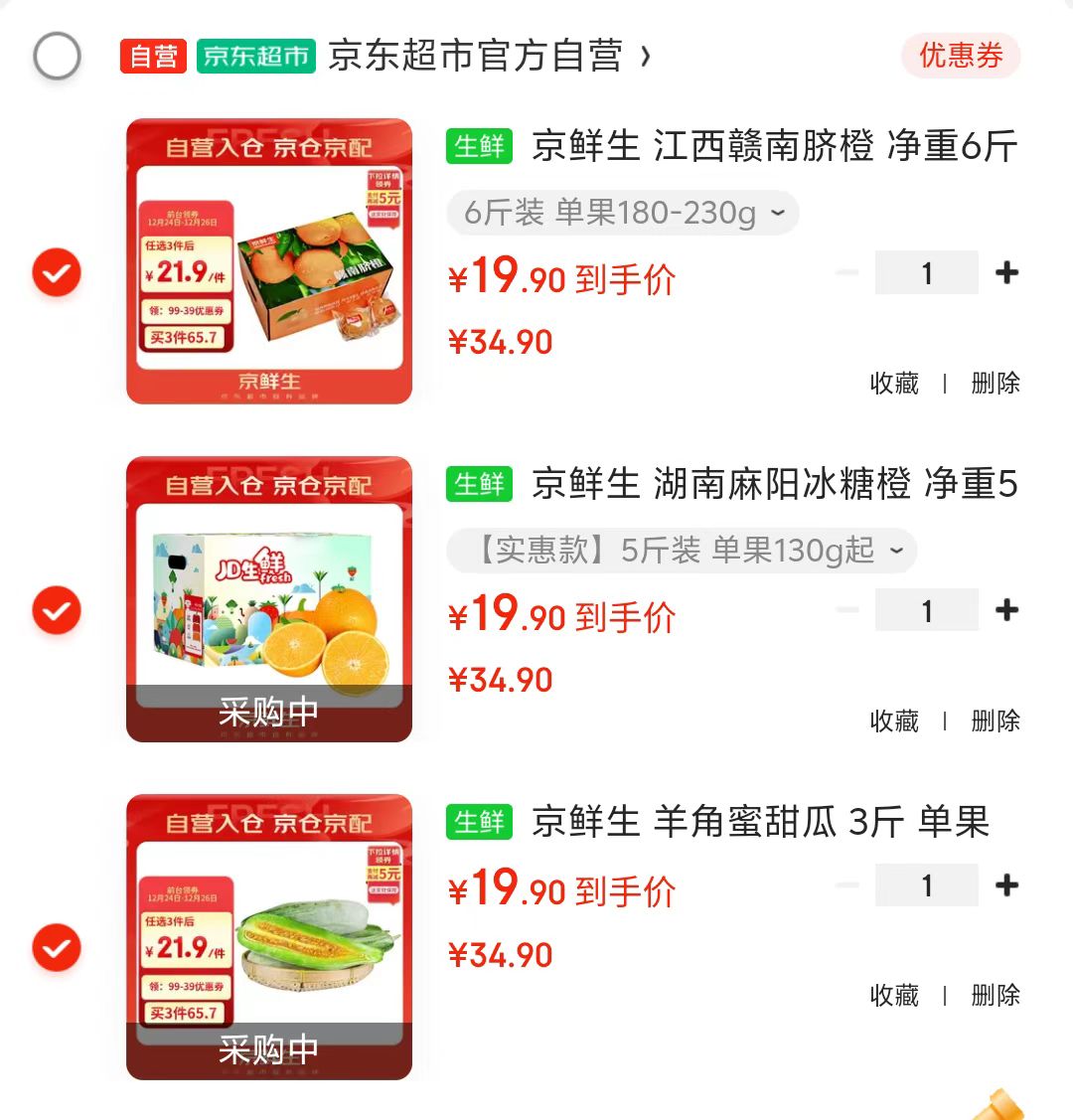Viewport: 1073px width, 1120px height.
Task: Save 湖南麻阳冰糖橙 to favorites via 收藏
Action: (x=894, y=721)
